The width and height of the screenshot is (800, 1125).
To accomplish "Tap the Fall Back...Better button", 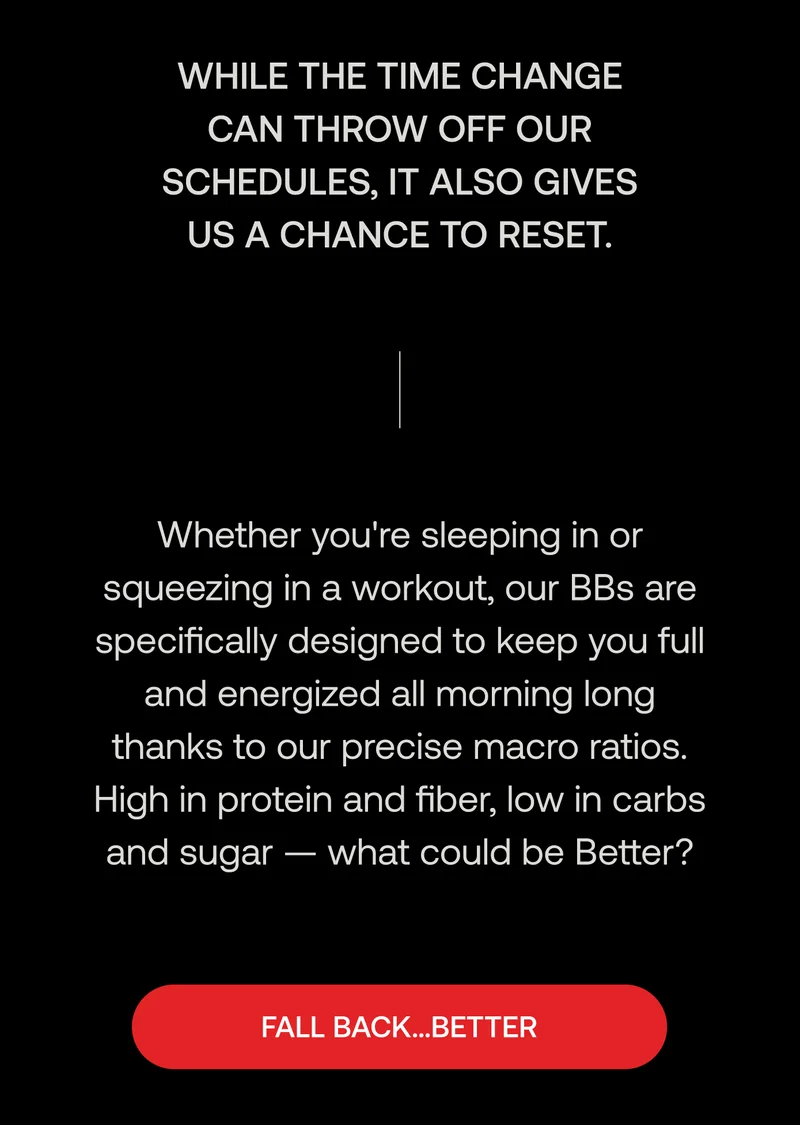I will [399, 1027].
